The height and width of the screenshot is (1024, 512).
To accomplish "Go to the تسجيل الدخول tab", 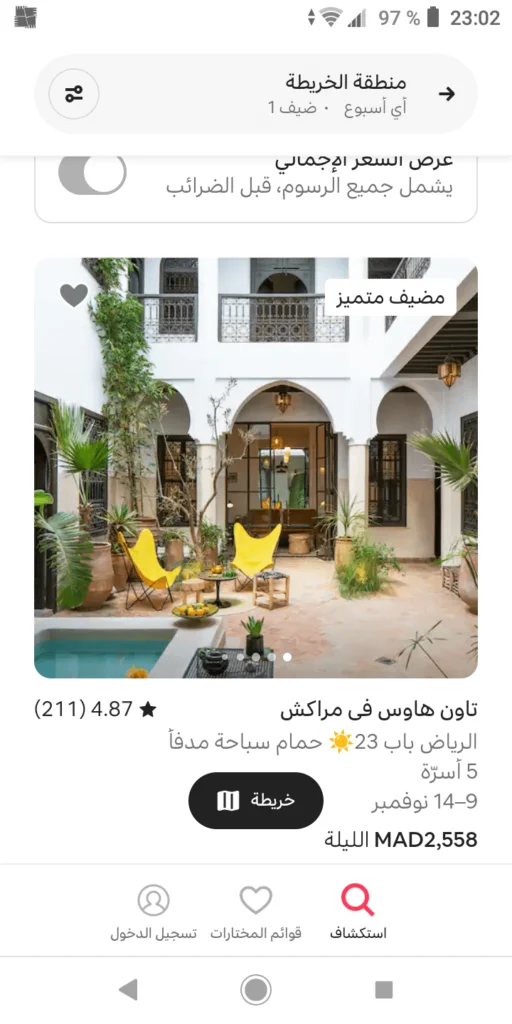I will (153, 912).
